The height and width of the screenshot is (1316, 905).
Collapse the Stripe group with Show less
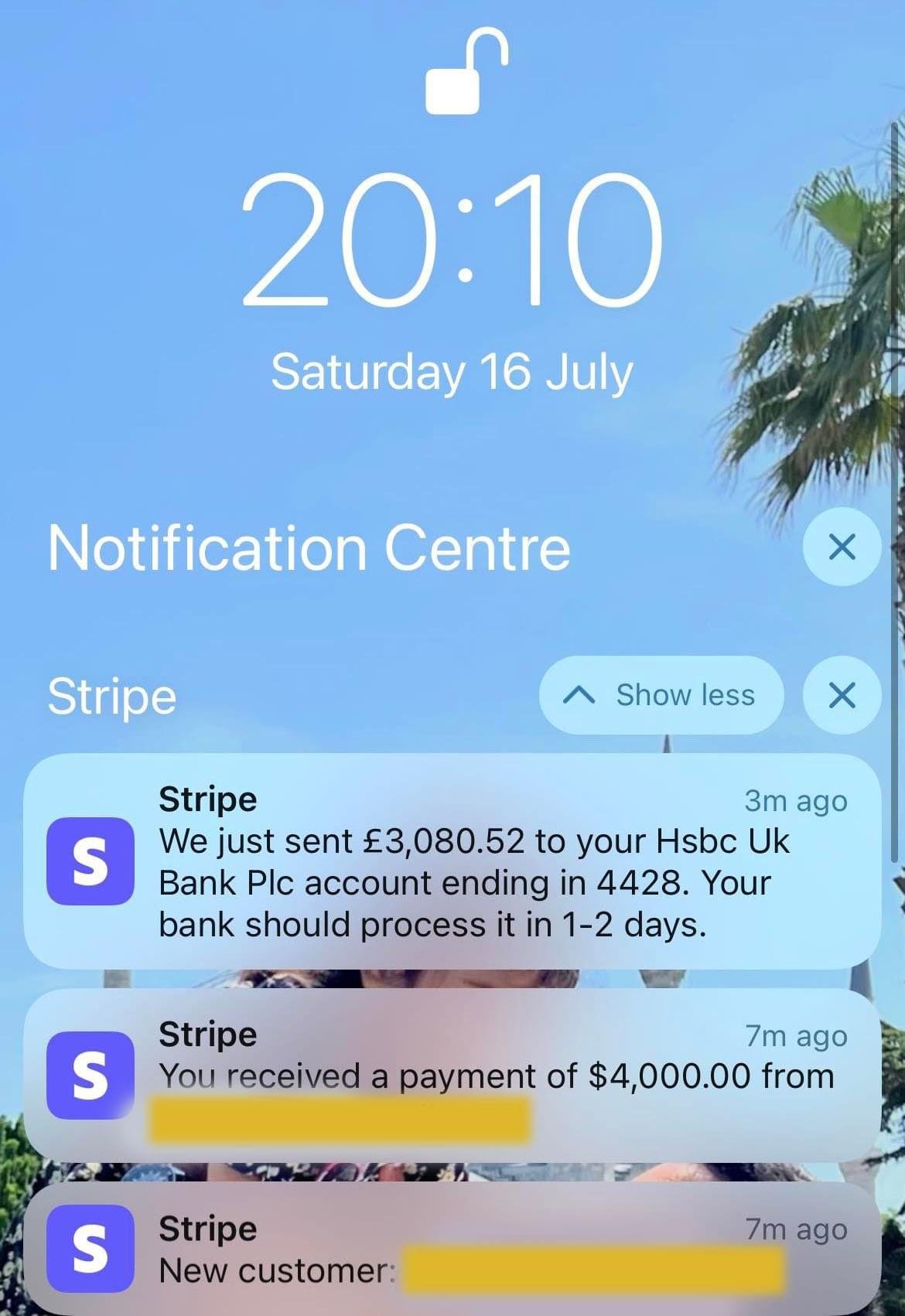(x=661, y=695)
